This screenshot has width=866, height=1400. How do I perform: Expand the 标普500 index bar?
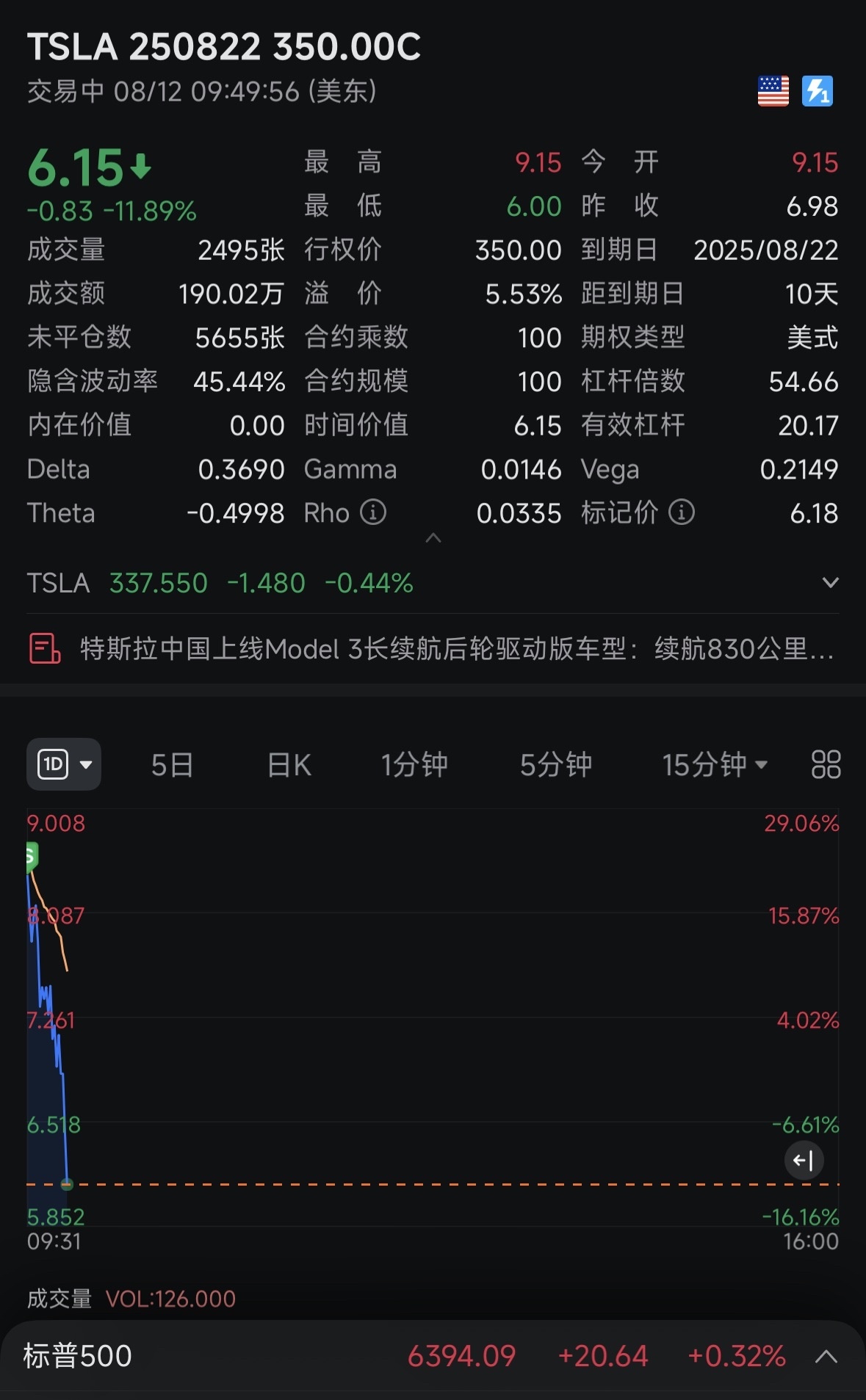point(826,1356)
